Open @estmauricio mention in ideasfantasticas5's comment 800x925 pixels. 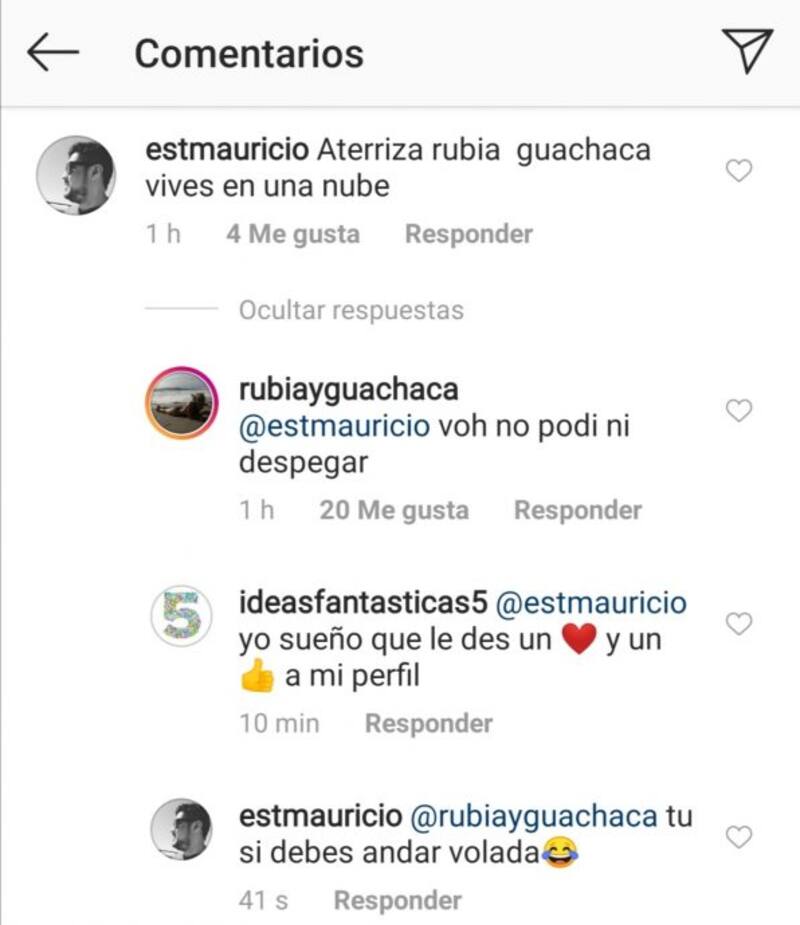pyautogui.click(x=591, y=603)
